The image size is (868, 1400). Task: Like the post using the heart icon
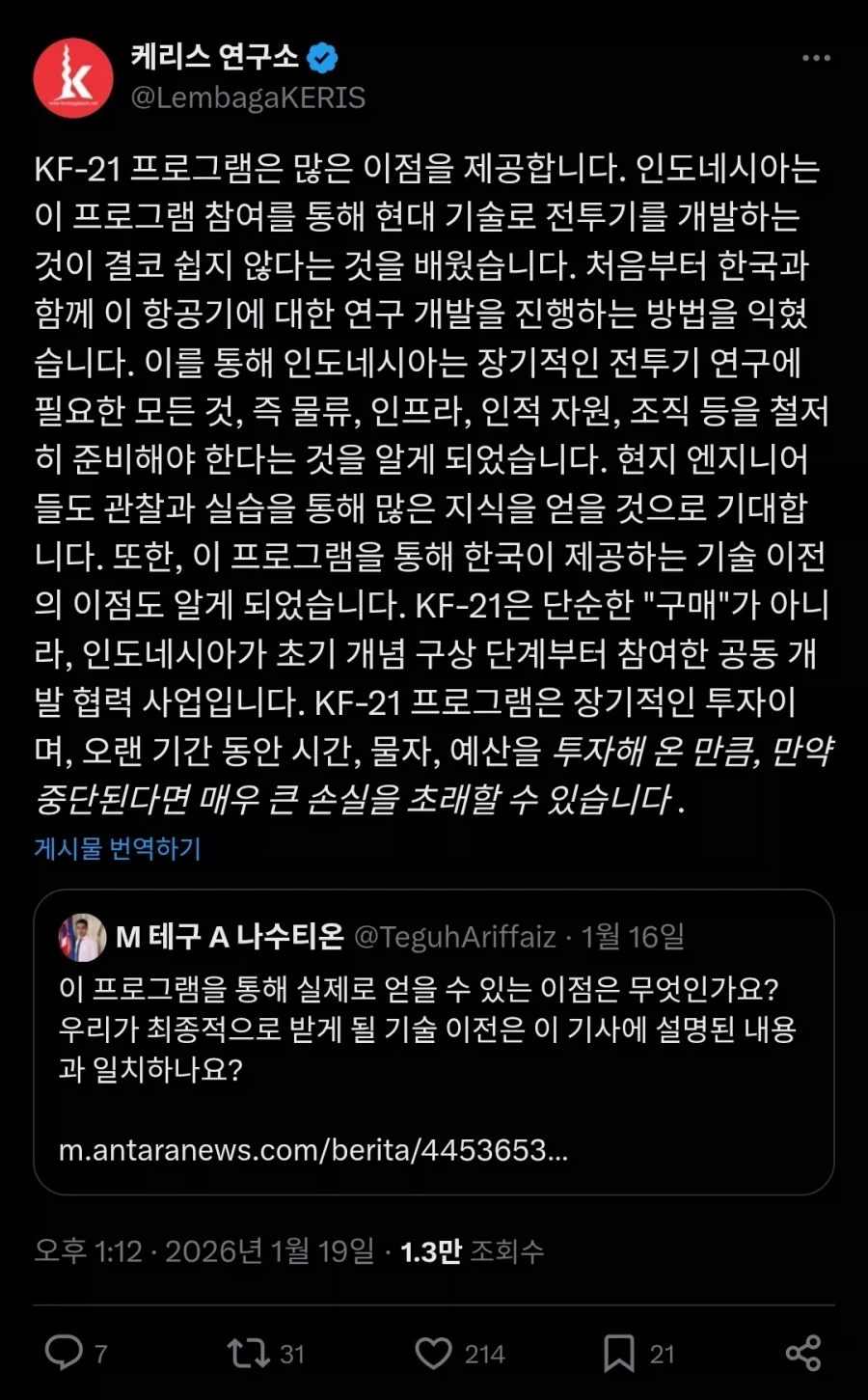(433, 1355)
